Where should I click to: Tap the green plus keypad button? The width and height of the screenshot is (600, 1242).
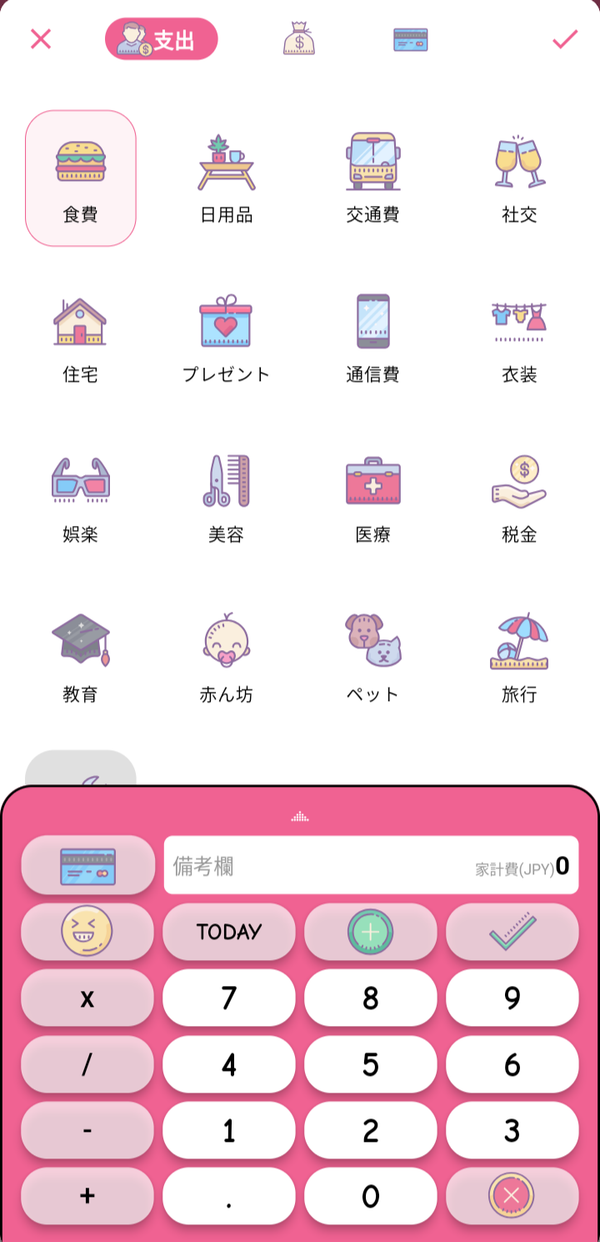(371, 932)
